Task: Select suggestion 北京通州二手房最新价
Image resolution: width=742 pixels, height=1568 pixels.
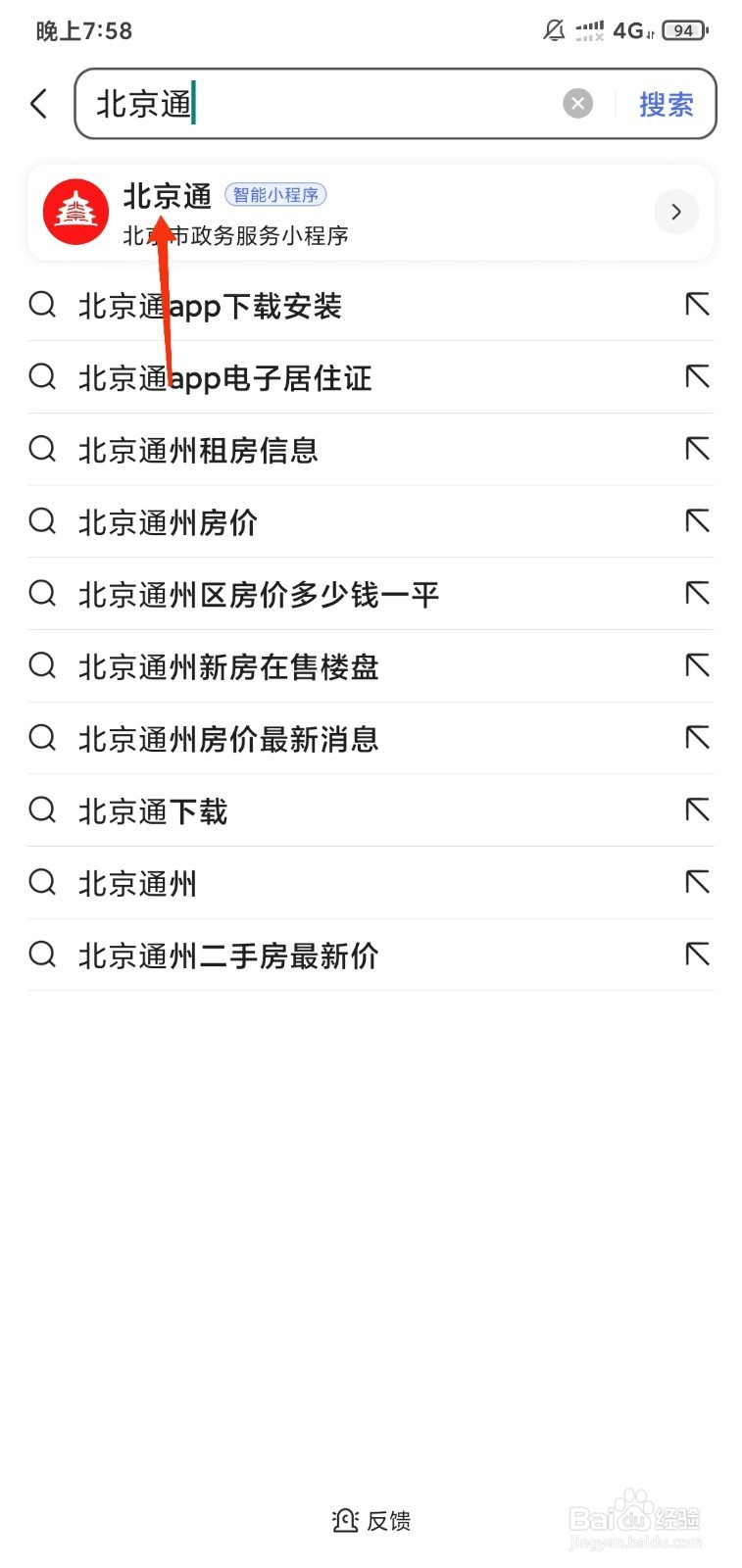Action: point(371,955)
